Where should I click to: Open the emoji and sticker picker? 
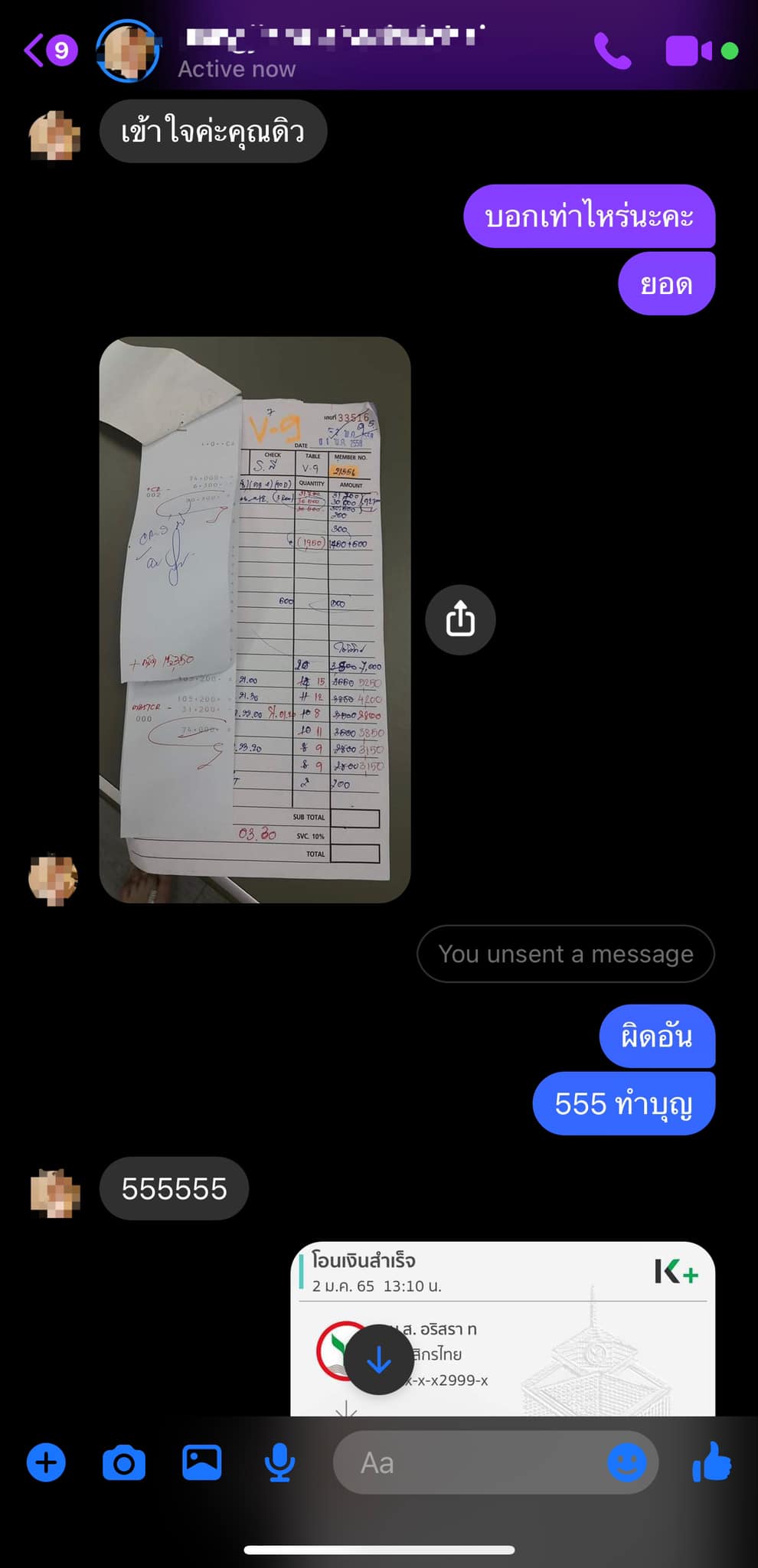tap(626, 1462)
